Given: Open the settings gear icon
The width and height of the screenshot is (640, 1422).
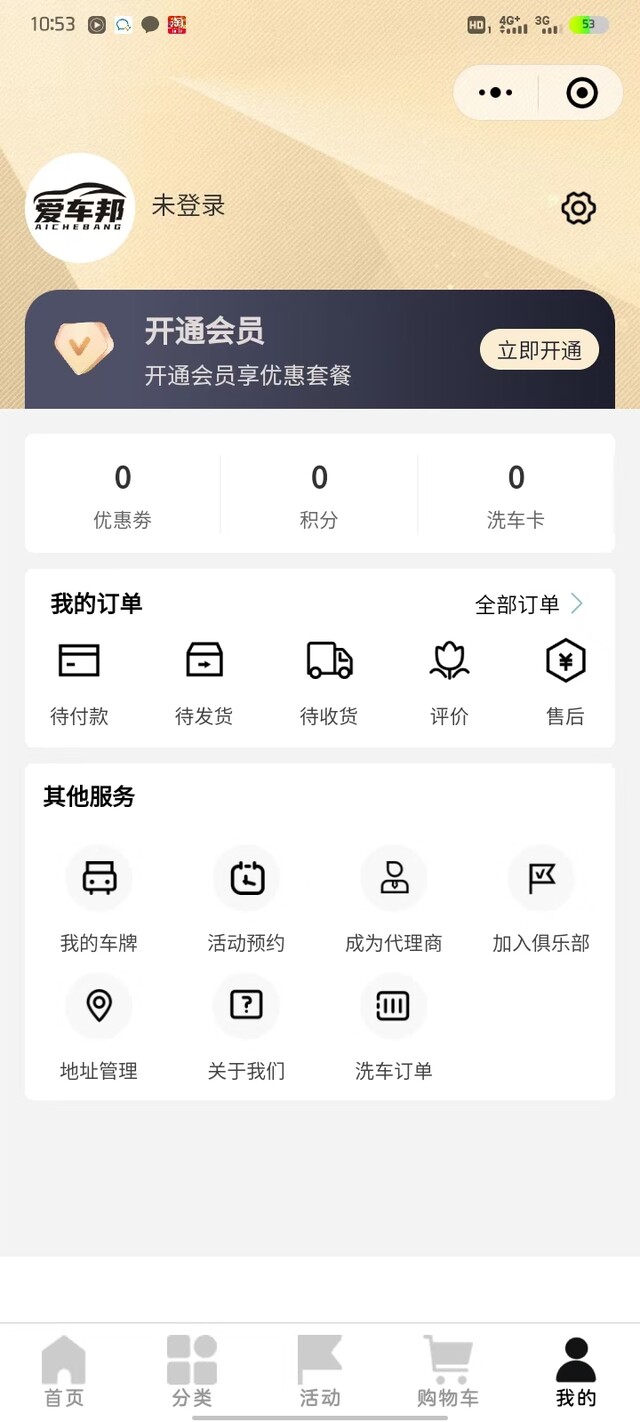Looking at the screenshot, I should coord(578,208).
